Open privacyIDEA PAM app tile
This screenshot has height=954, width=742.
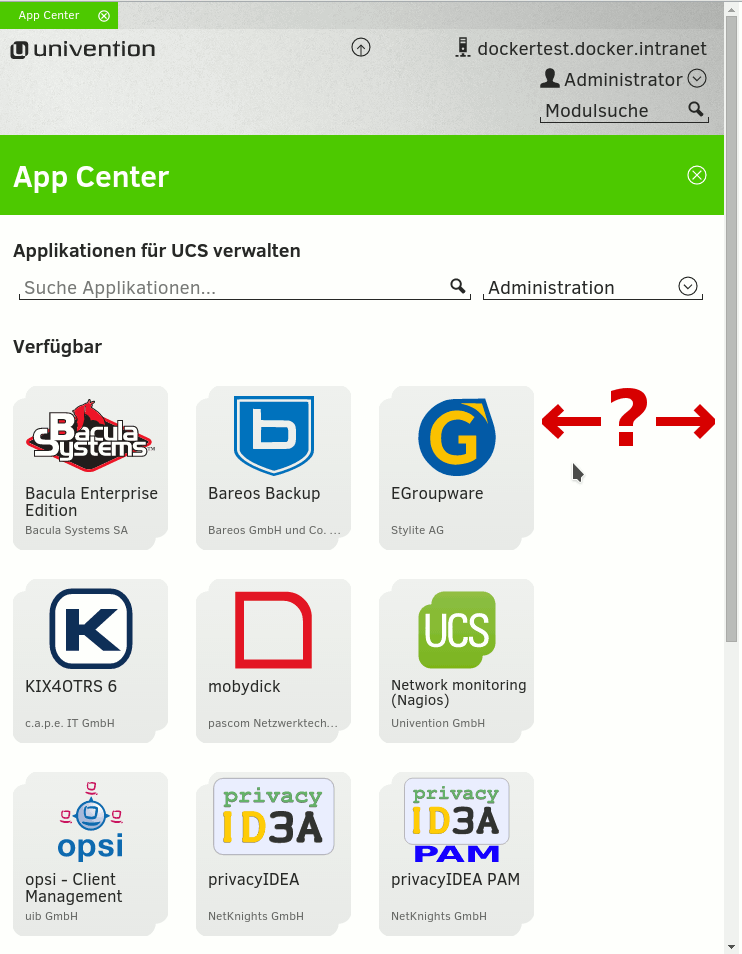(456, 852)
